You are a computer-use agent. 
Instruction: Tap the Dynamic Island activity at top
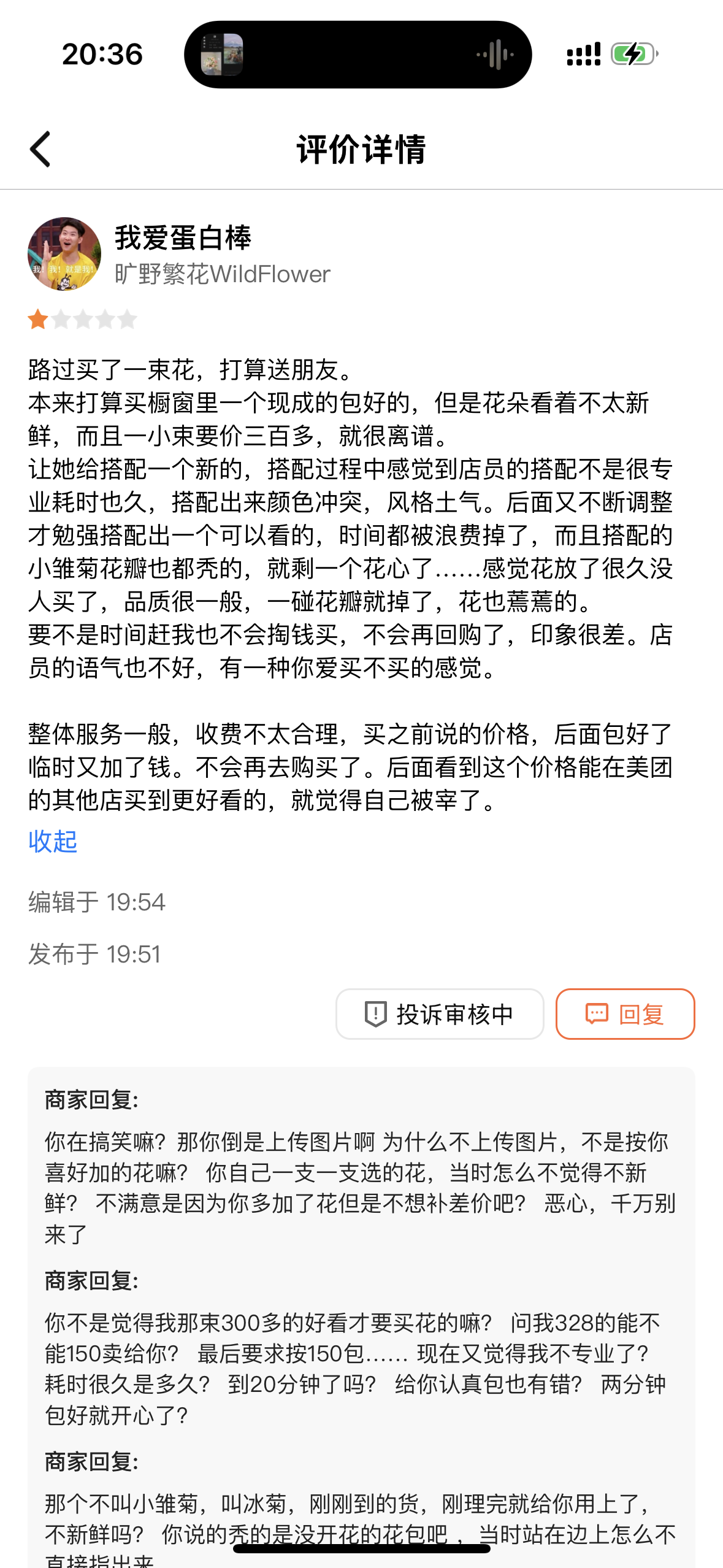(x=358, y=55)
